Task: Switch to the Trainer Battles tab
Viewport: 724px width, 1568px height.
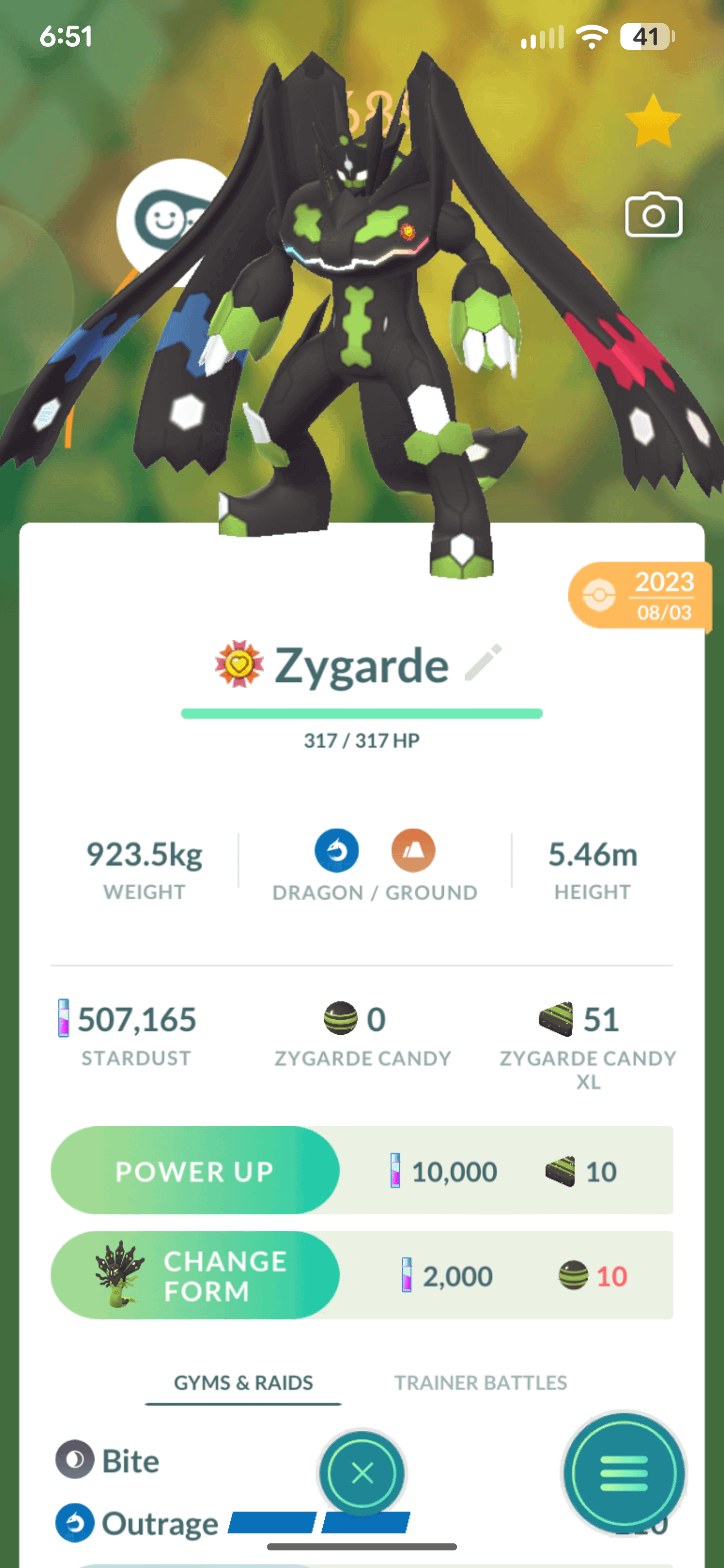Action: click(481, 1383)
